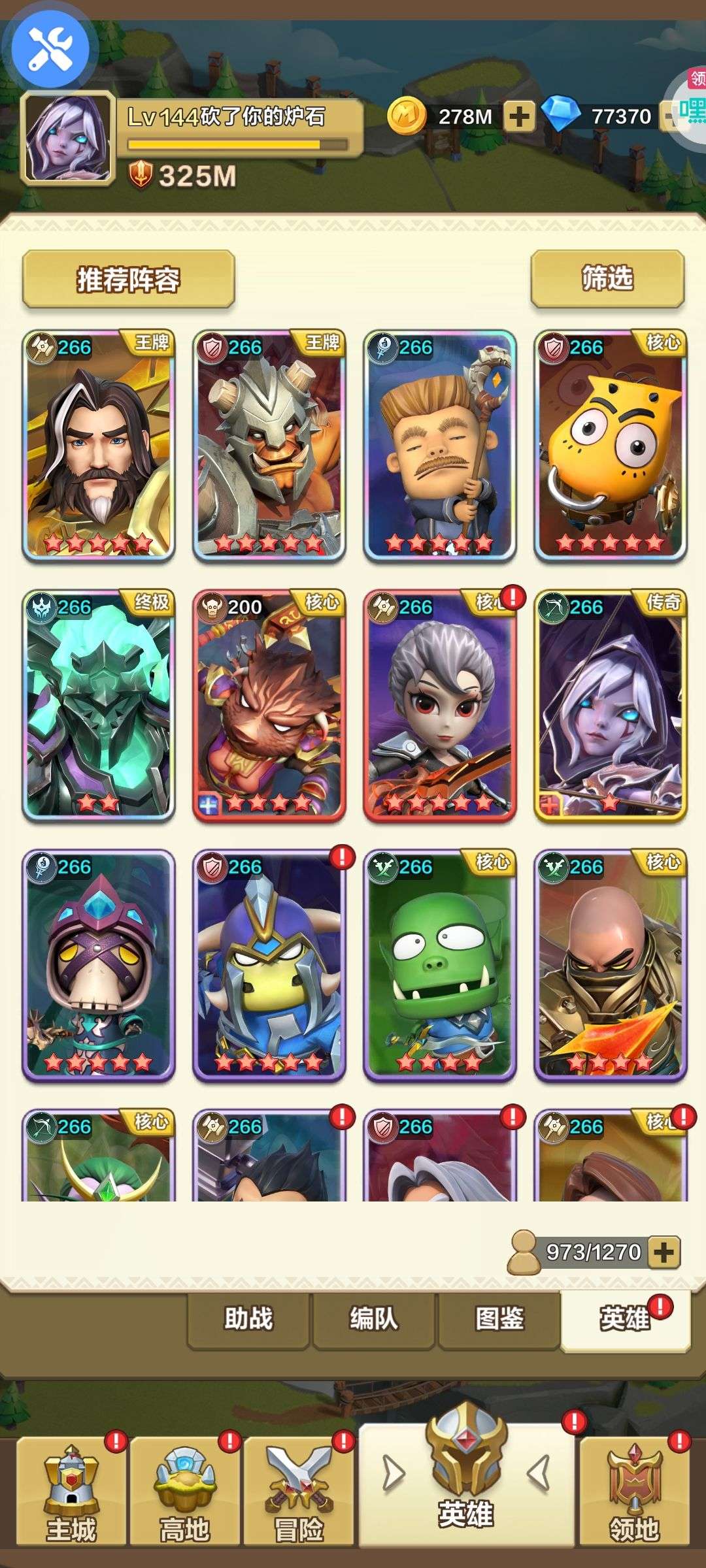This screenshot has height=1568, width=706.
Task: Open the blue wrench tools floating button
Action: [50, 50]
